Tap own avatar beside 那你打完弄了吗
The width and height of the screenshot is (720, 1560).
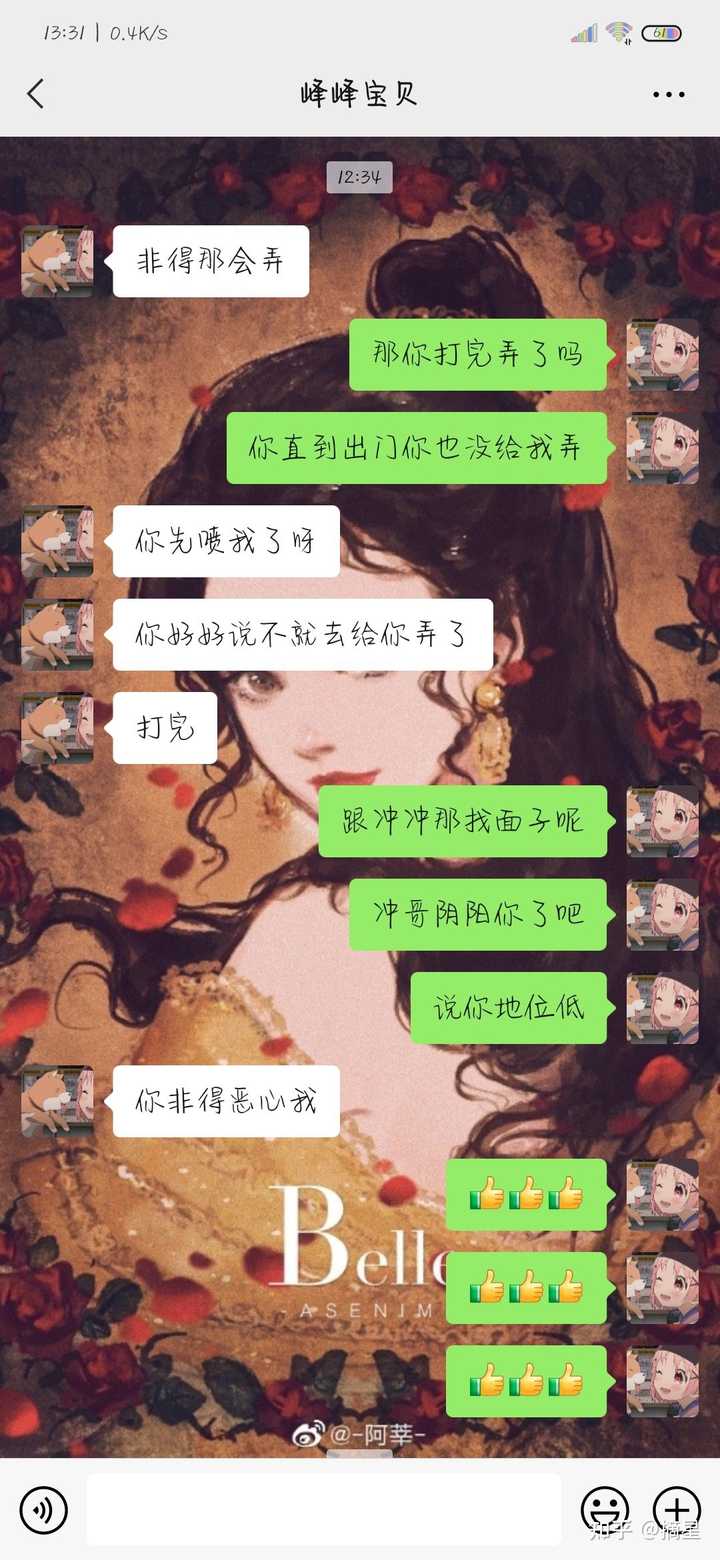pos(662,354)
